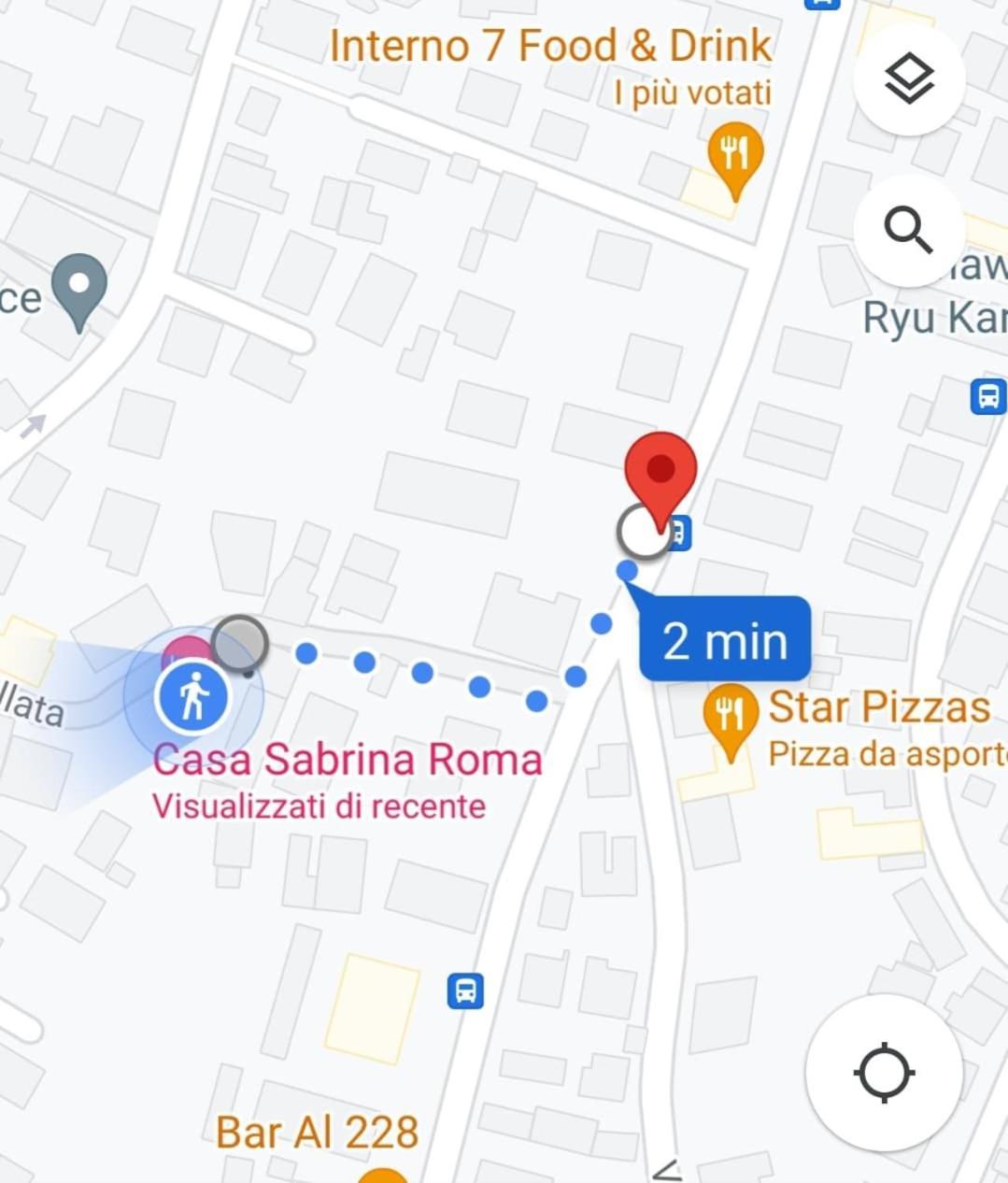Select bus stop below Ryu Kar label
This screenshot has width=1008, height=1183.
tap(987, 396)
